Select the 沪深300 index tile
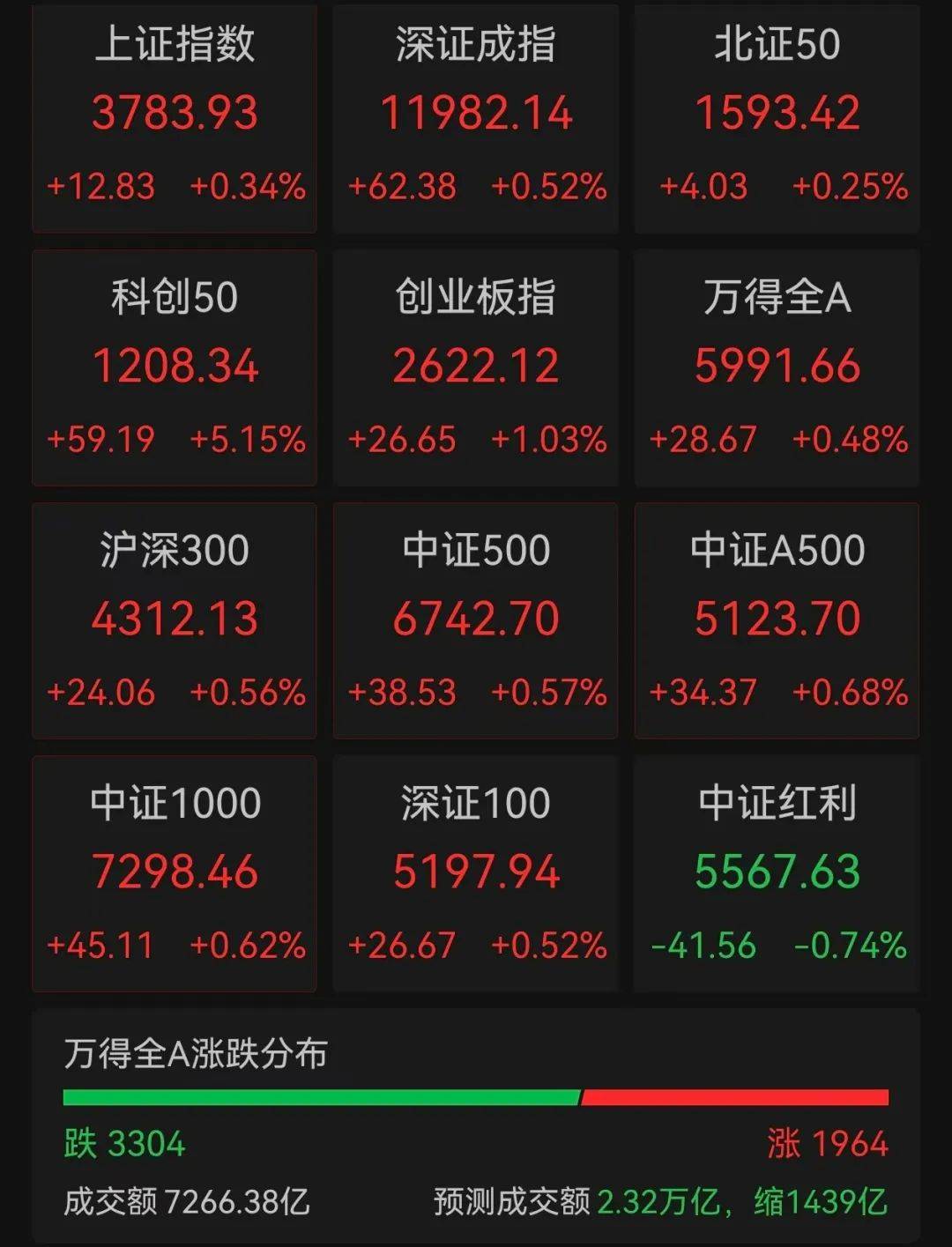 (x=175, y=620)
